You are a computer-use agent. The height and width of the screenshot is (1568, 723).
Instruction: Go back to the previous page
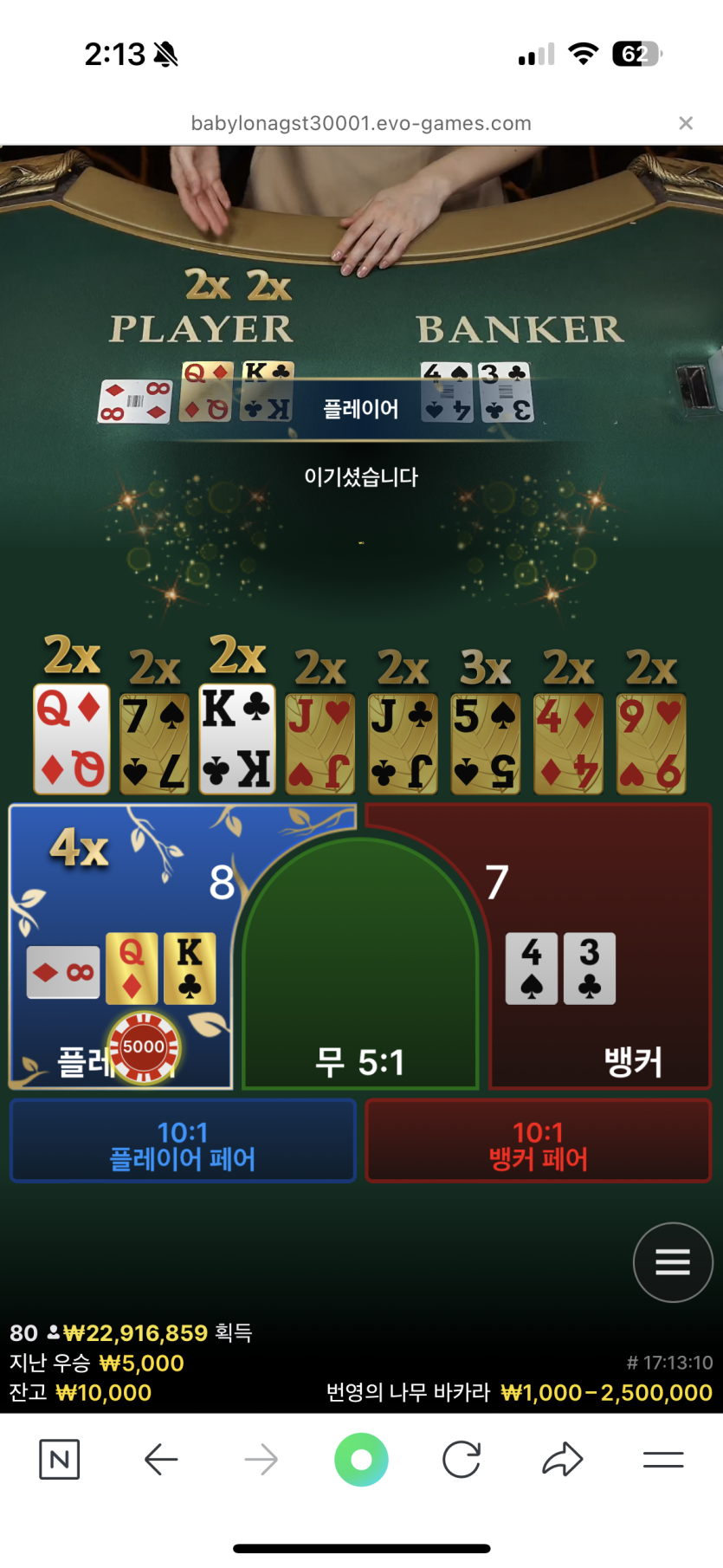(x=161, y=1460)
